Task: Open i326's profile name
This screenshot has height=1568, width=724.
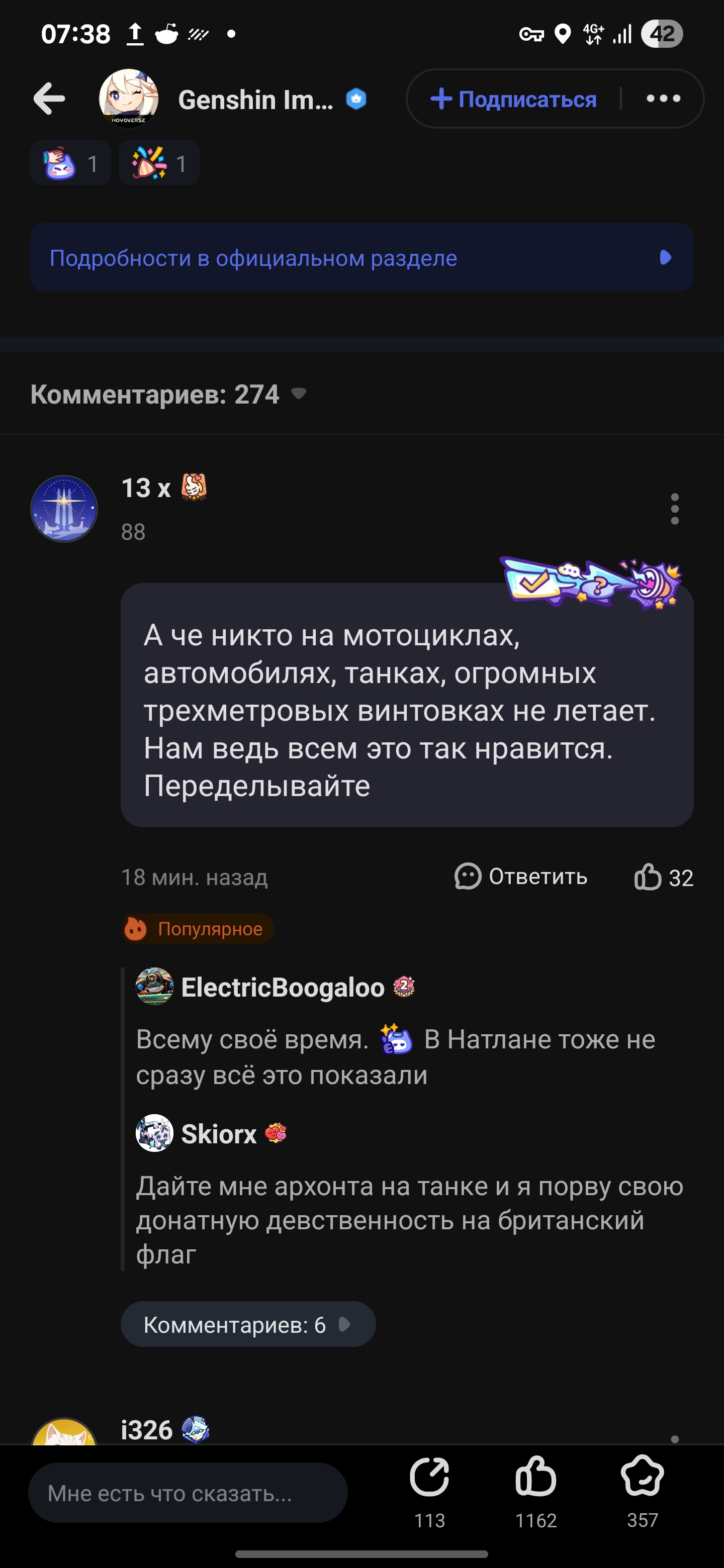Action: tap(147, 1430)
